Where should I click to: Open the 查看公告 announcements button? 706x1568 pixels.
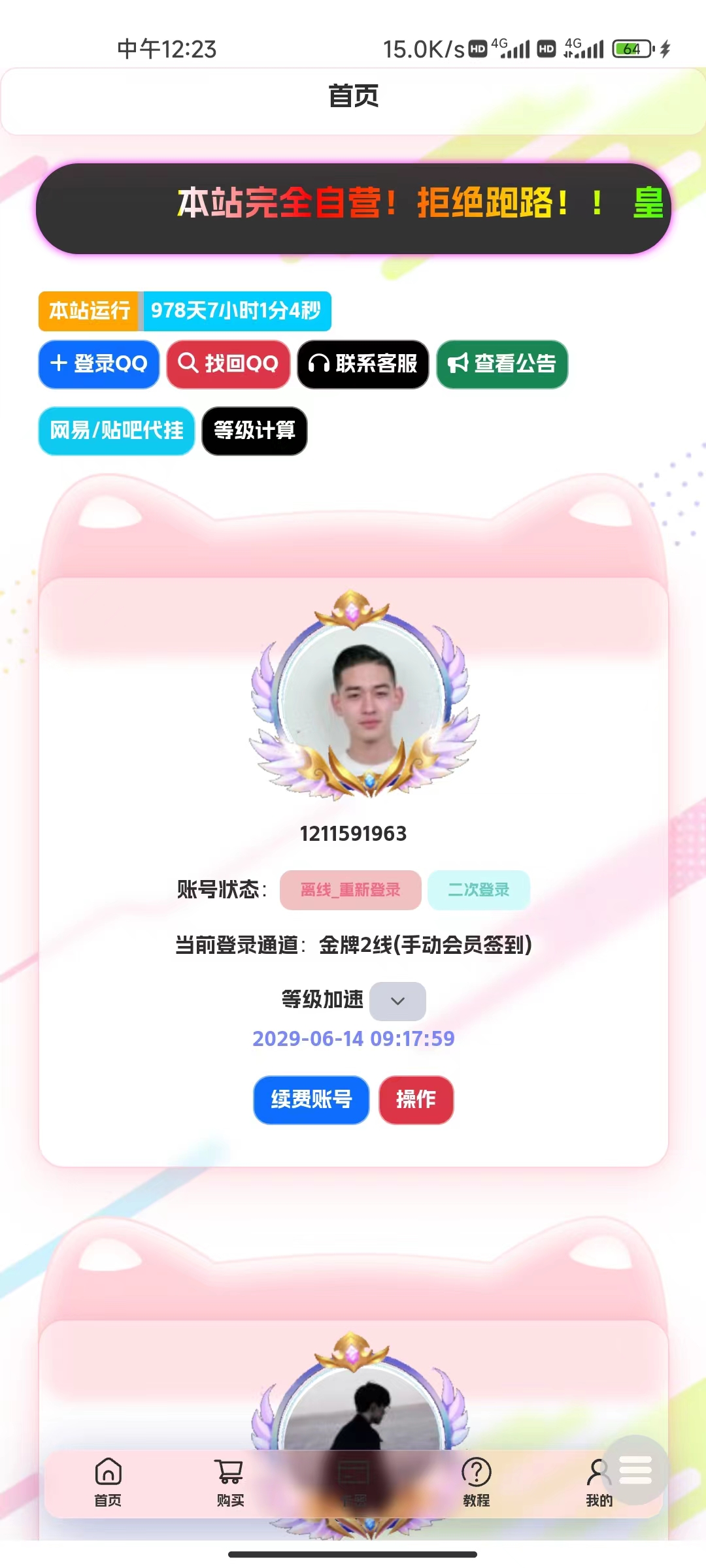click(x=502, y=364)
